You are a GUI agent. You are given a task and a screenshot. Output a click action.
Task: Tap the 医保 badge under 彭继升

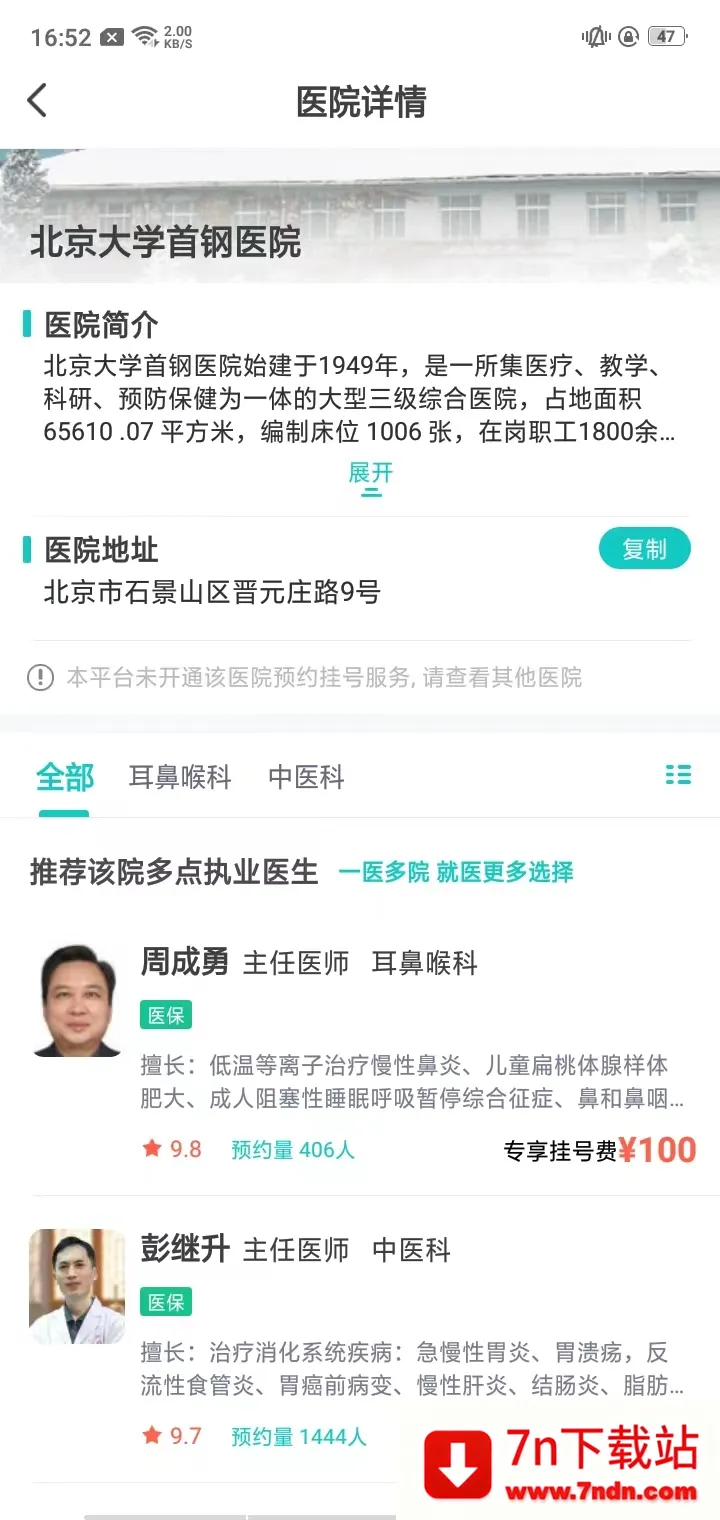pos(166,1302)
